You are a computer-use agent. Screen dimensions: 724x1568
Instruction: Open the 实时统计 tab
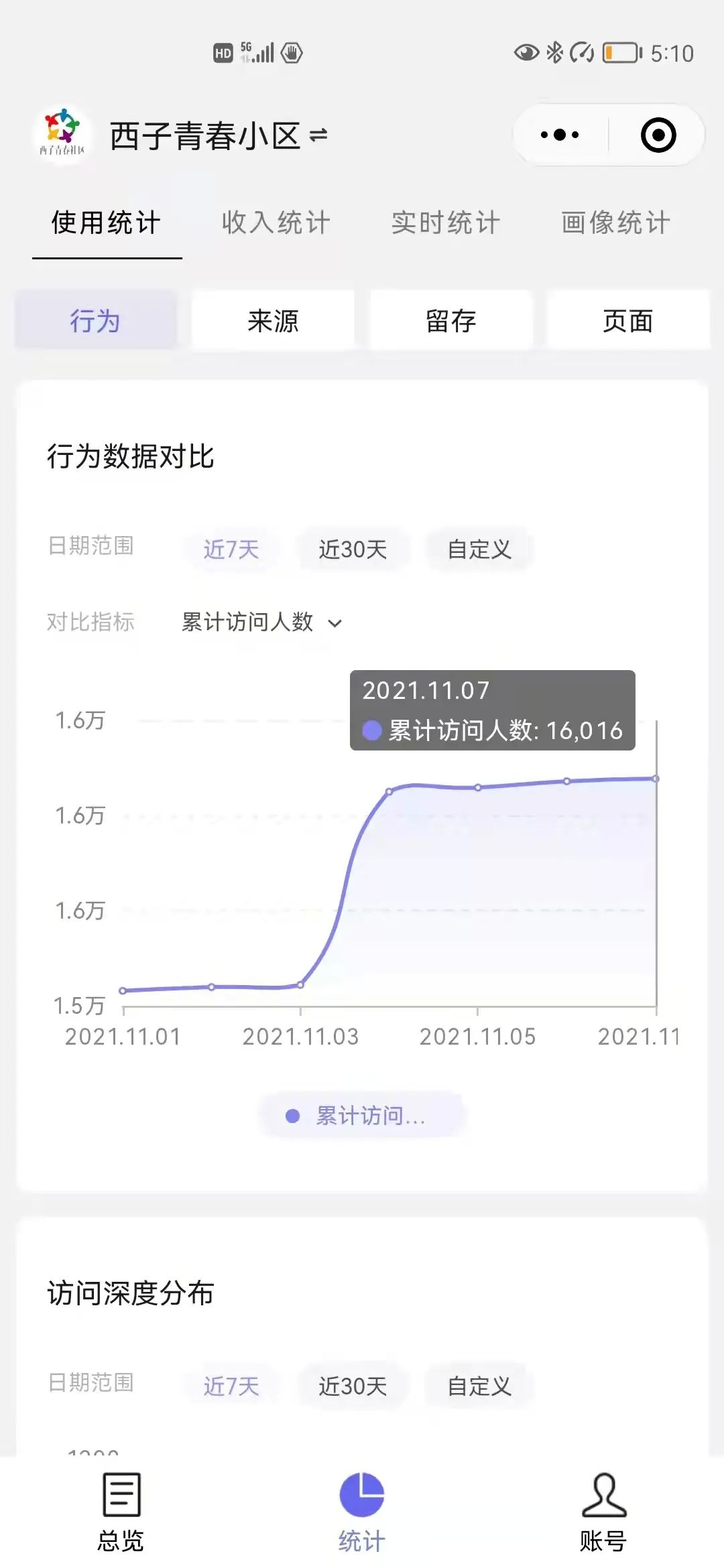coord(446,222)
